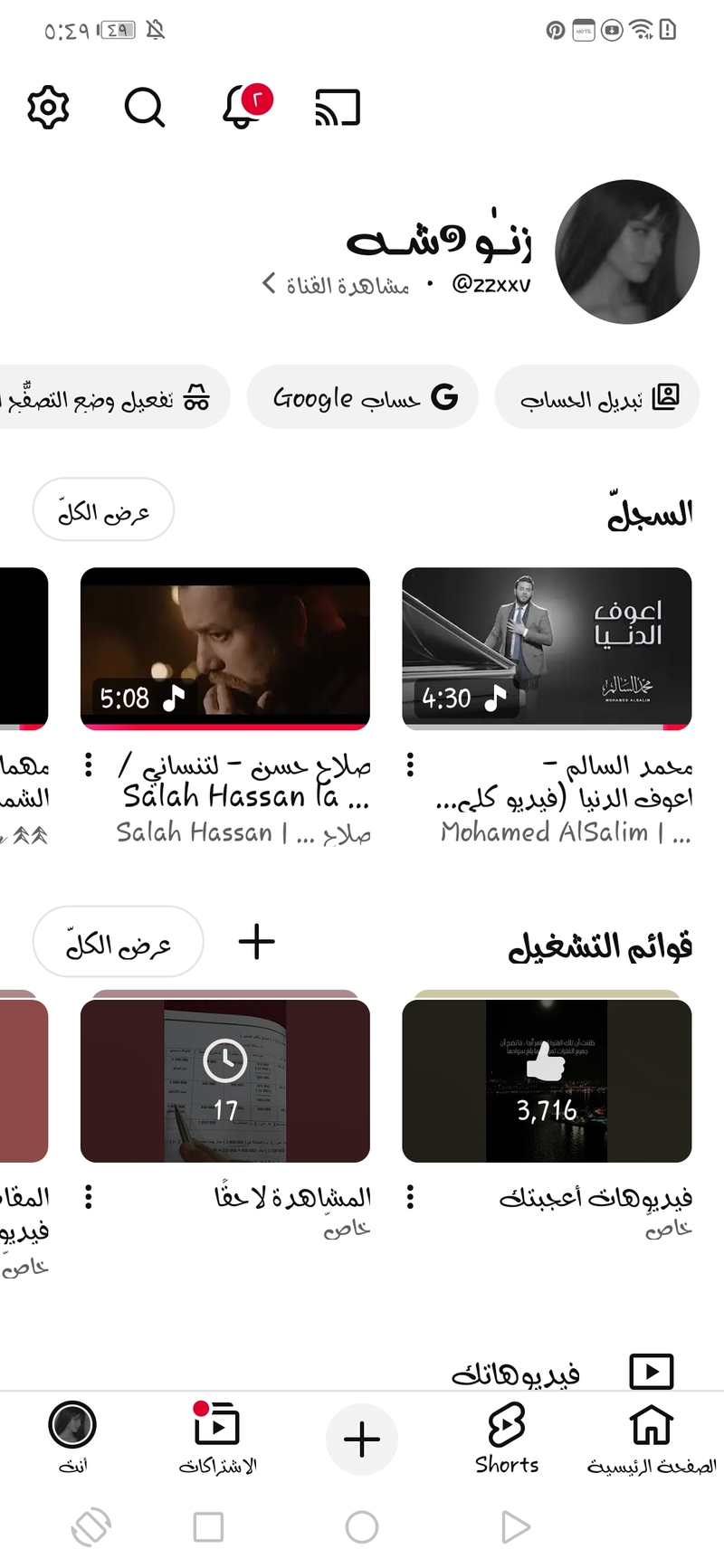Open options menu for محمد السالم video

click(410, 765)
